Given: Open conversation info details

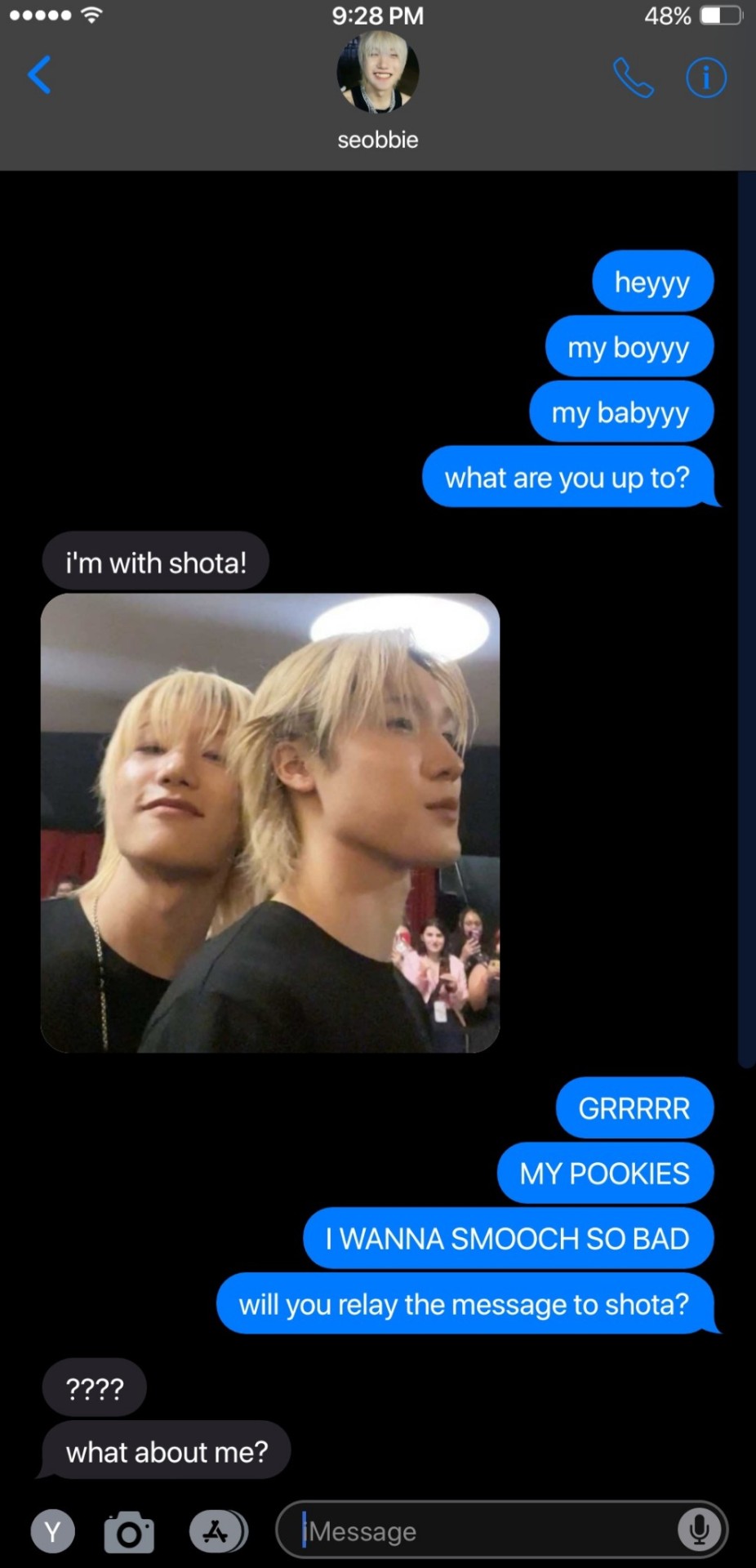Looking at the screenshot, I should (705, 78).
